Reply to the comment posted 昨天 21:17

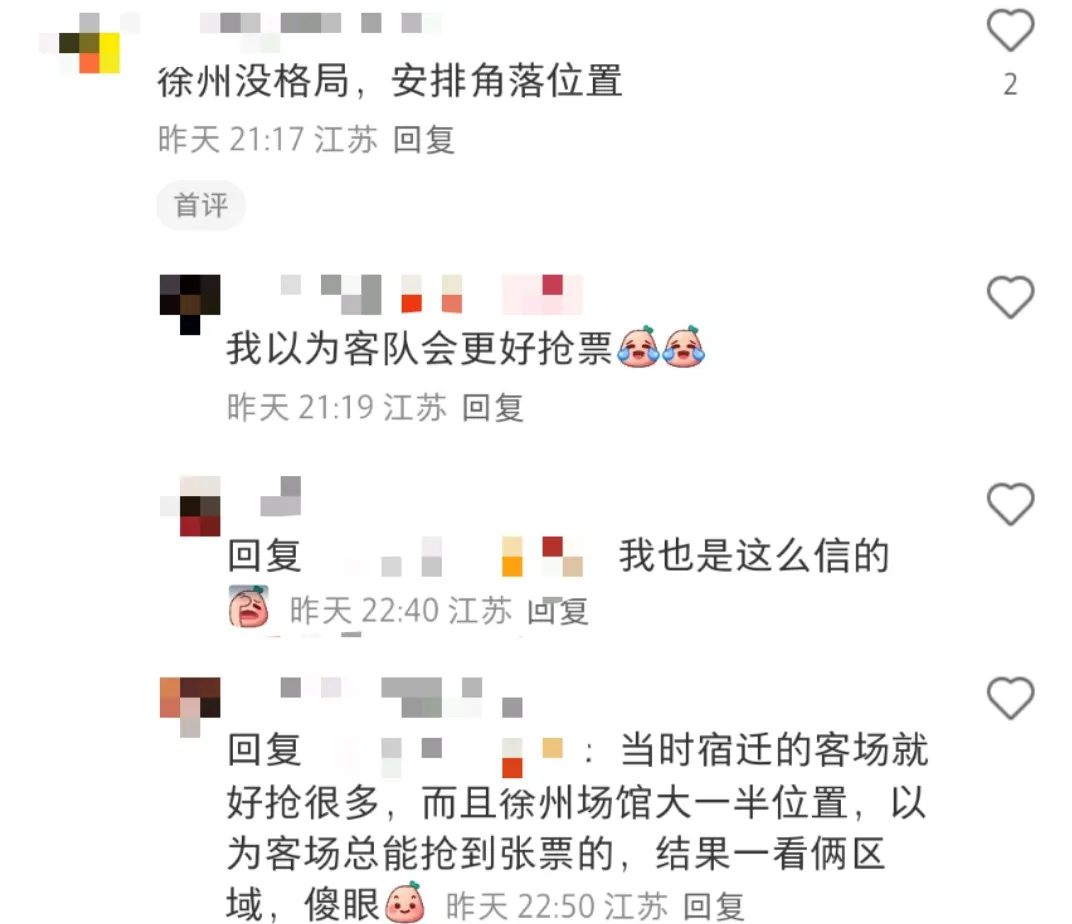click(424, 140)
